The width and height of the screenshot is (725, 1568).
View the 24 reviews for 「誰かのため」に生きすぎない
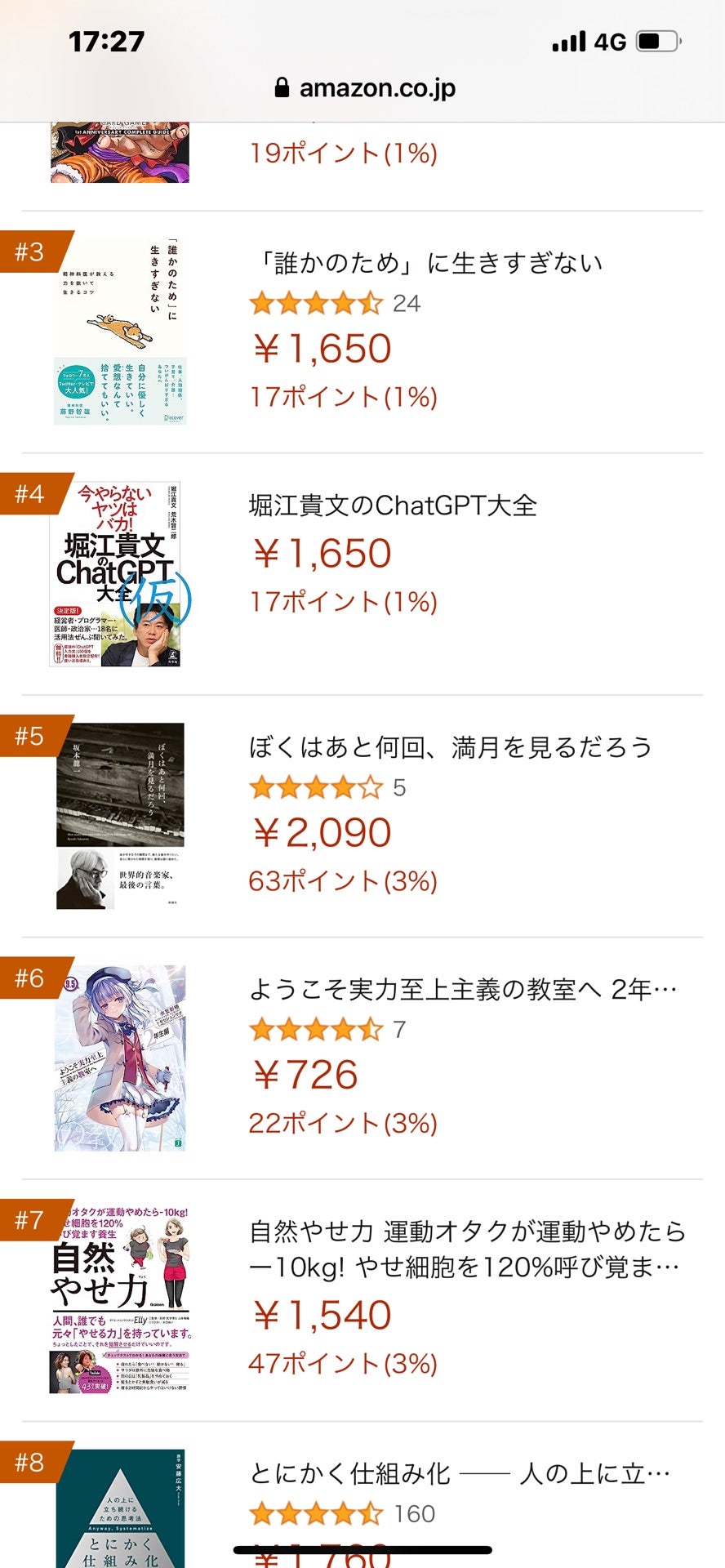coord(406,304)
